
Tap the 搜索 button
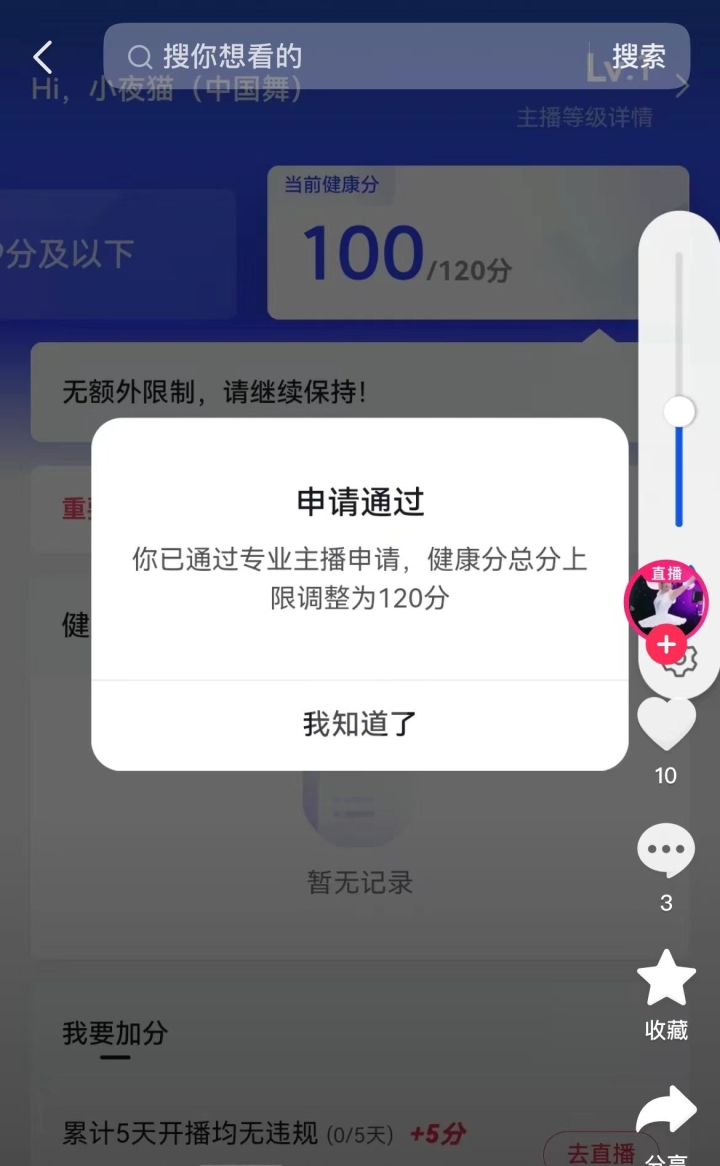(x=638, y=56)
